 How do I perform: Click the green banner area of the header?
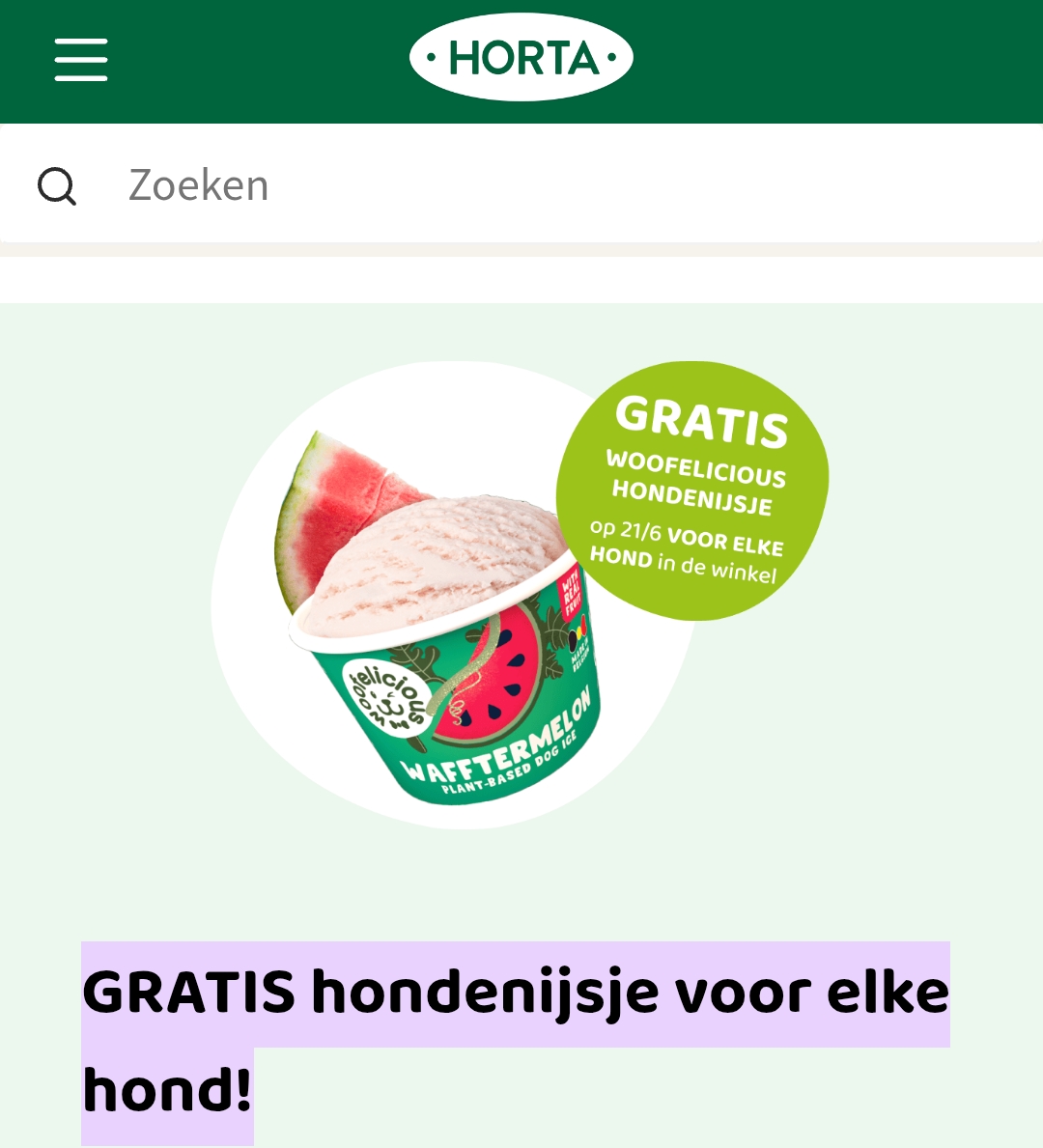[x=821, y=61]
